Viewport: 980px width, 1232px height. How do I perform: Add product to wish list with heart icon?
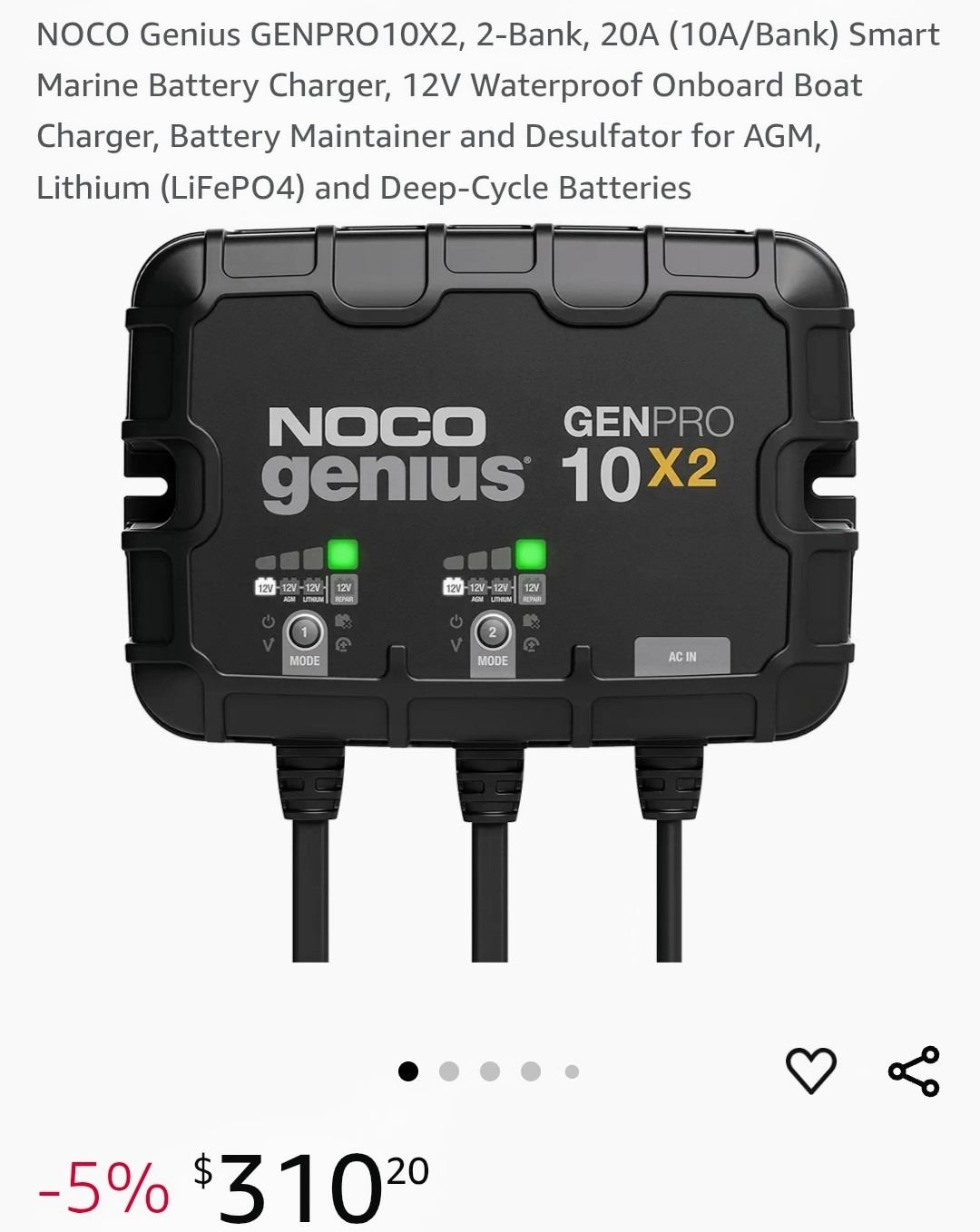(x=809, y=1071)
